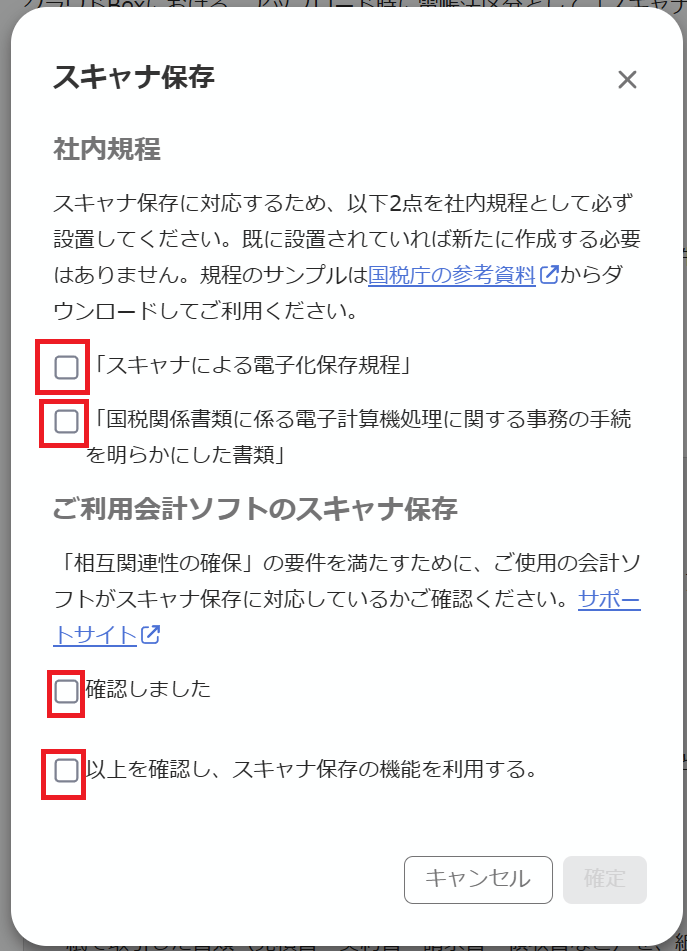687x951 pixels.
Task: Close the スキャナ保存 dialog
Action: [x=627, y=80]
